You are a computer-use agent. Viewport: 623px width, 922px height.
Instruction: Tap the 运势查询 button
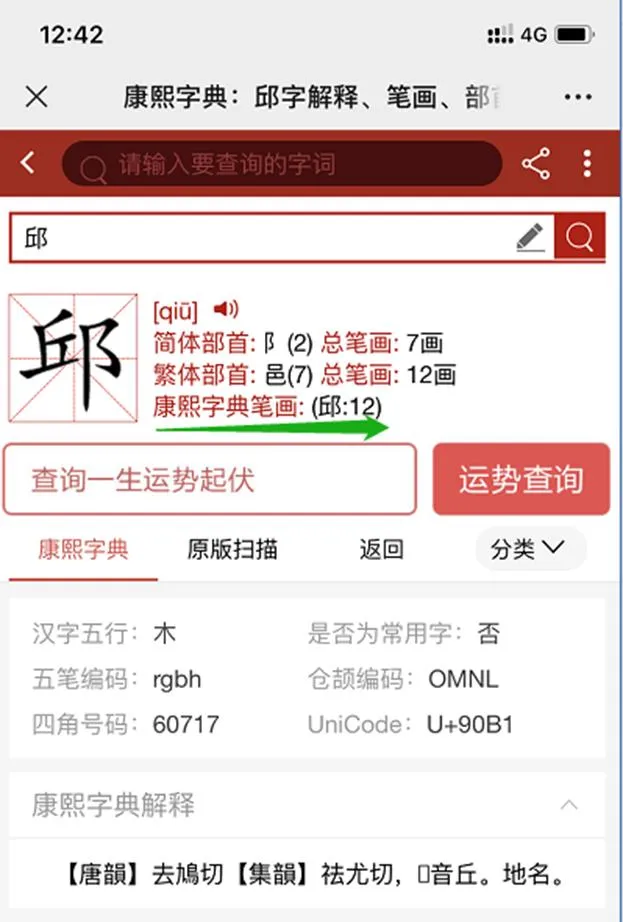[x=520, y=479]
